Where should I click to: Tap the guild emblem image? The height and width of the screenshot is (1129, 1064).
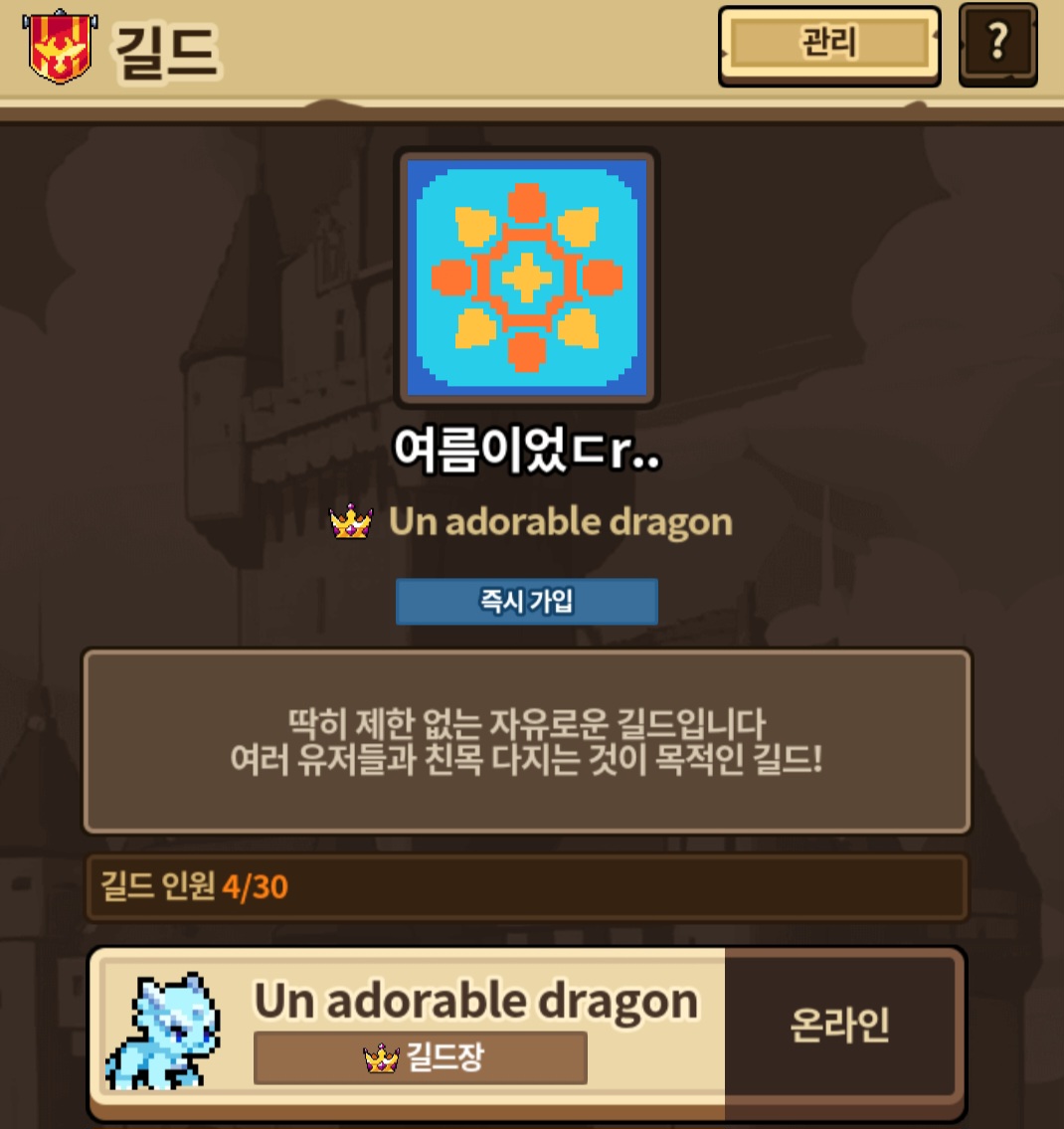(x=527, y=278)
